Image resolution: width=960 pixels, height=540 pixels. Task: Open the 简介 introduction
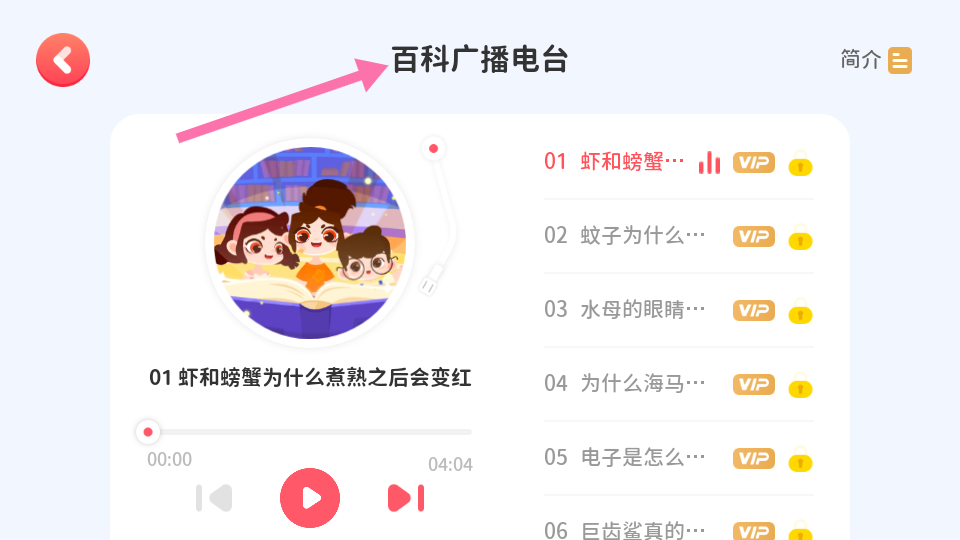coord(876,60)
